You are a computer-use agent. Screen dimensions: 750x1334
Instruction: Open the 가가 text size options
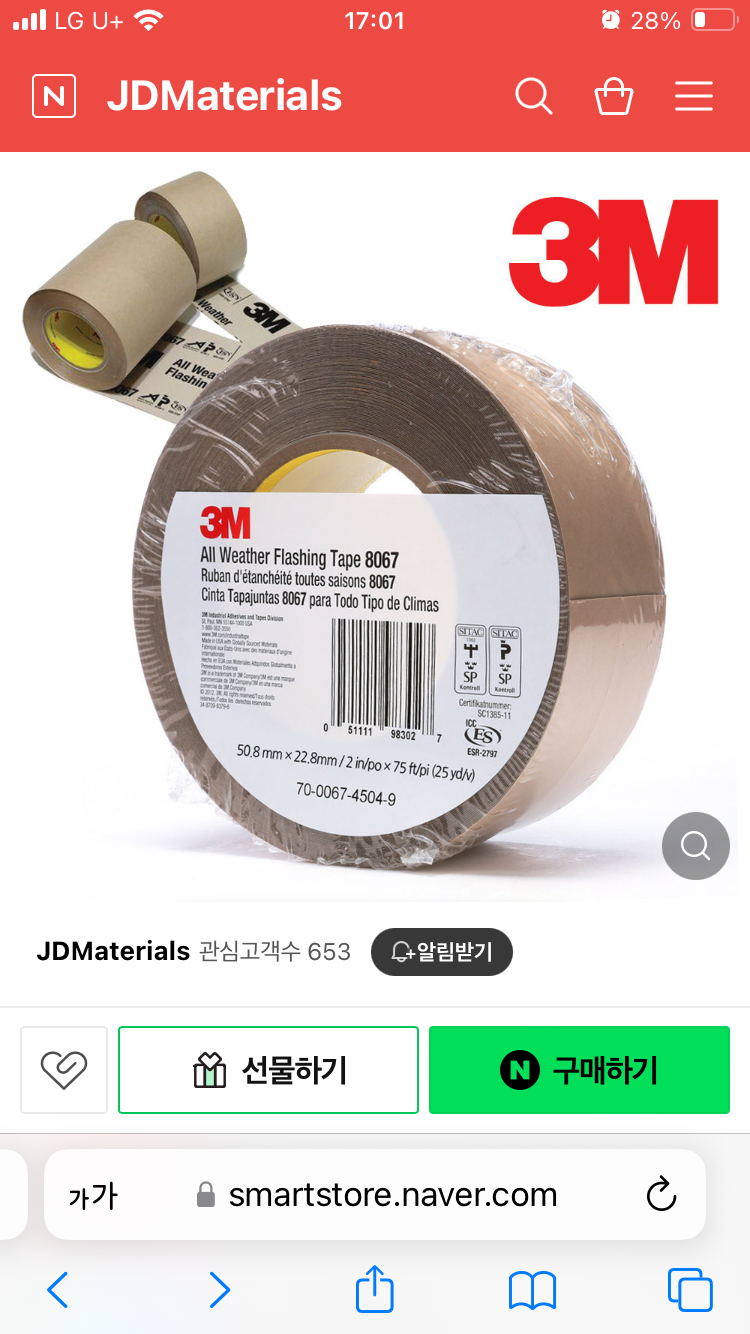[x=93, y=1195]
